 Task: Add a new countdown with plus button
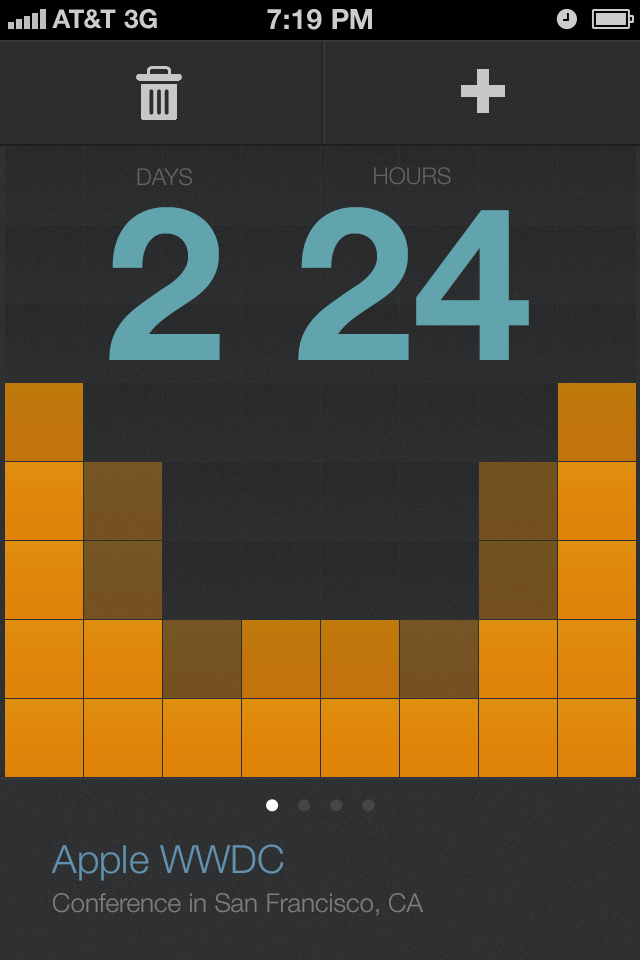pos(482,92)
